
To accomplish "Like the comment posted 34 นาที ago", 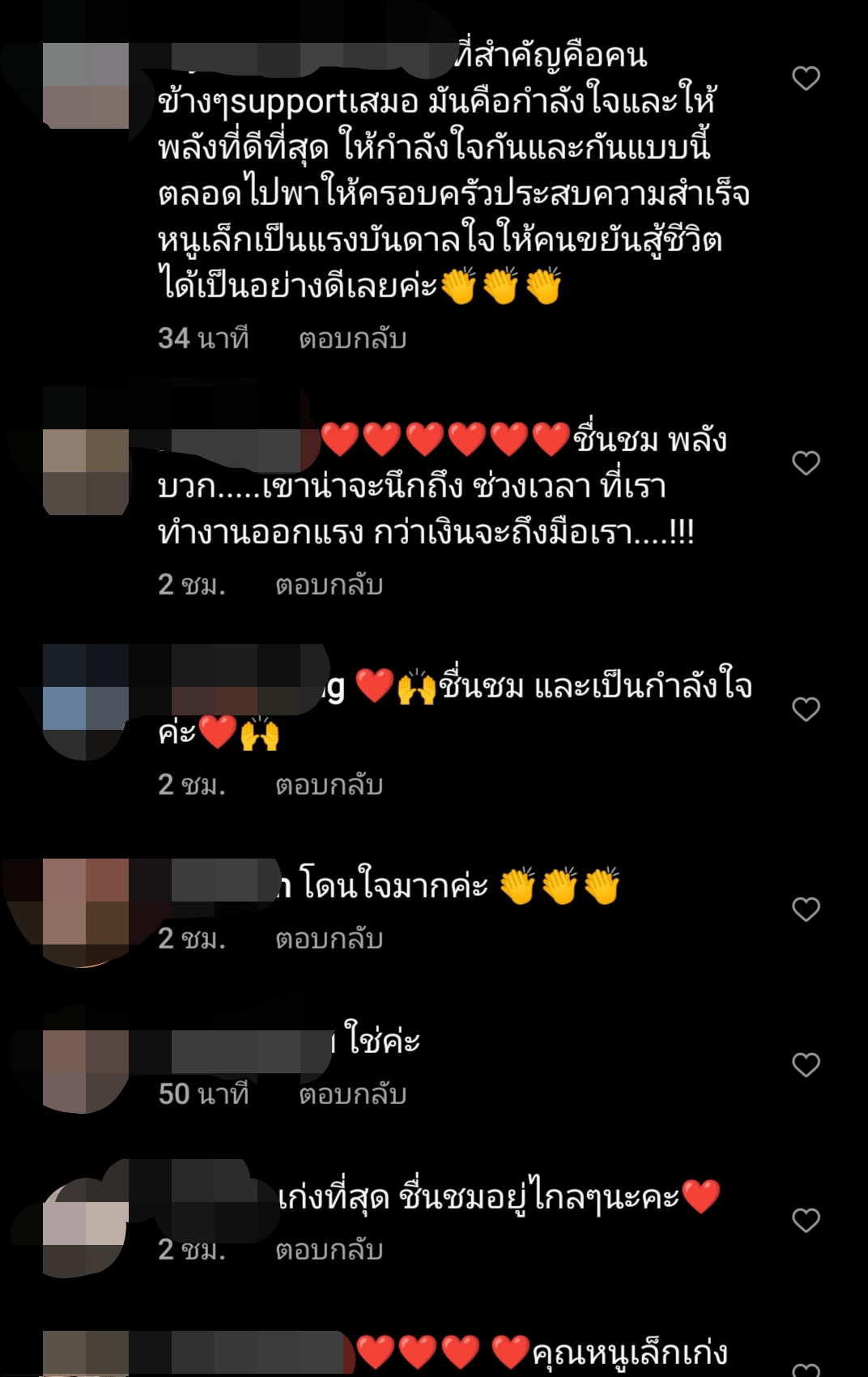I will click(x=806, y=79).
